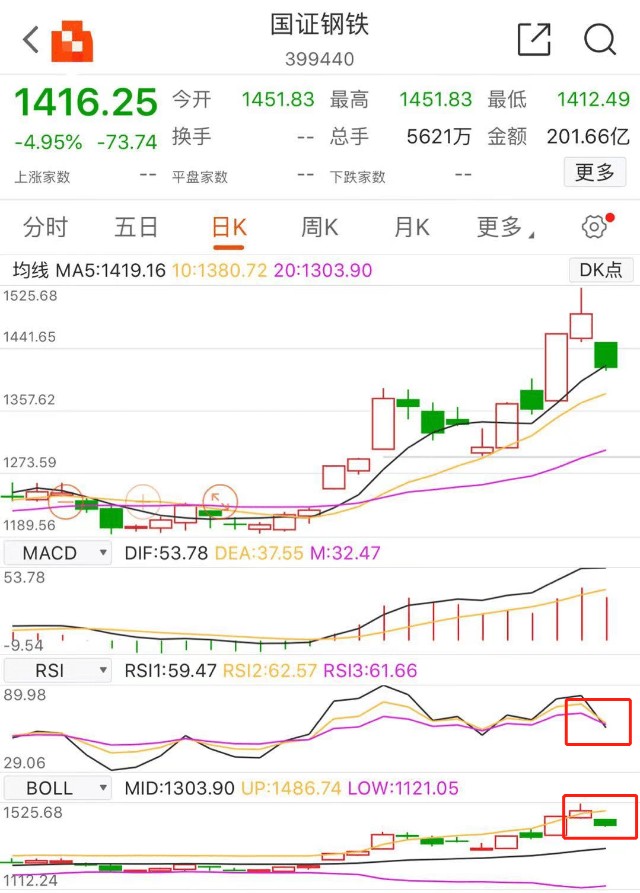Go back using the back arrow
This screenshot has height=893, width=640.
[30, 40]
